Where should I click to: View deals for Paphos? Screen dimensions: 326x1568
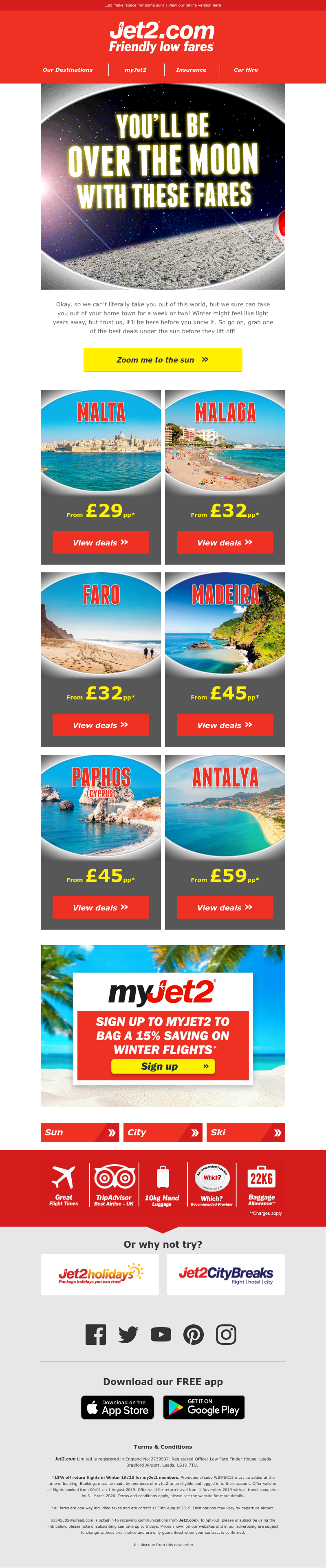pyautogui.click(x=101, y=908)
